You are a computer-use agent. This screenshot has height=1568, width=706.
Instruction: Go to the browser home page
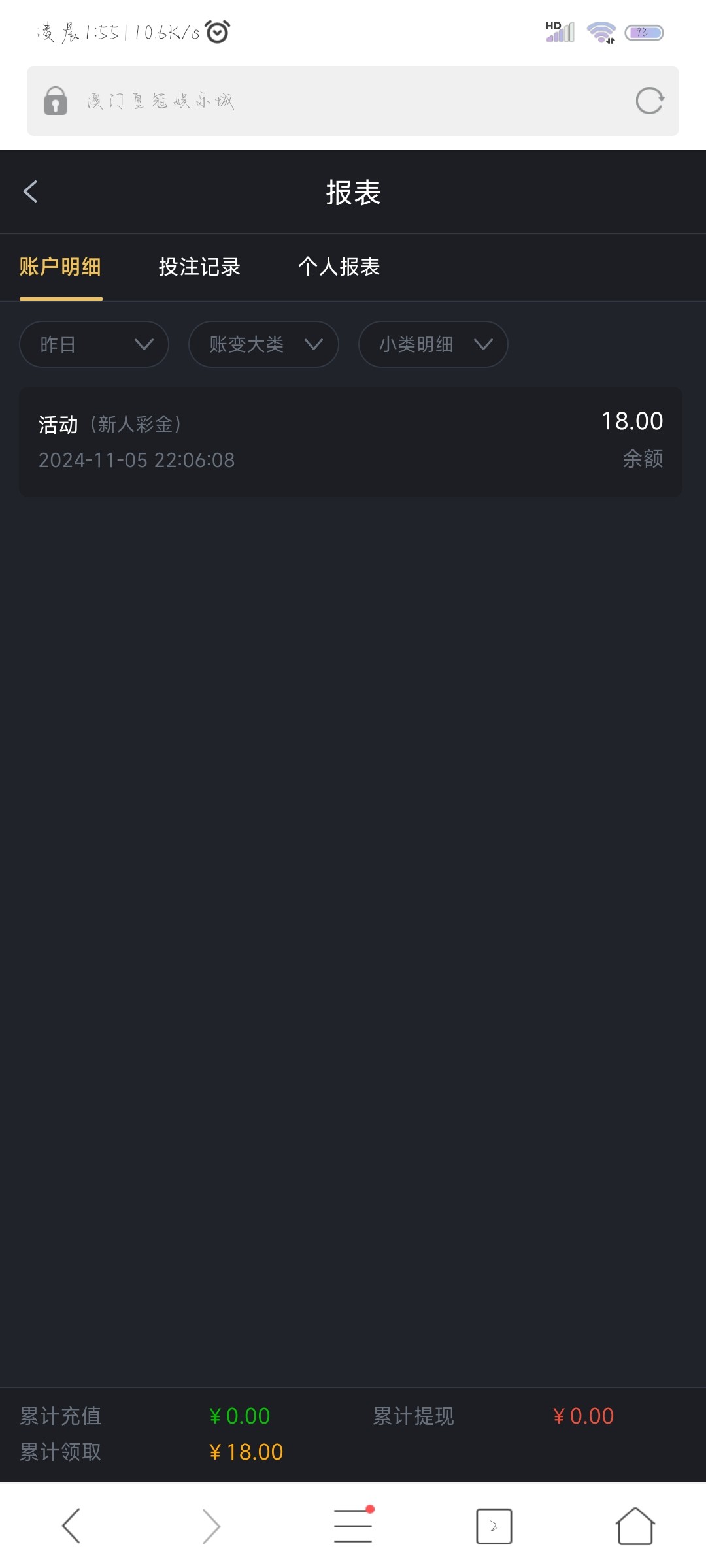point(635,1526)
